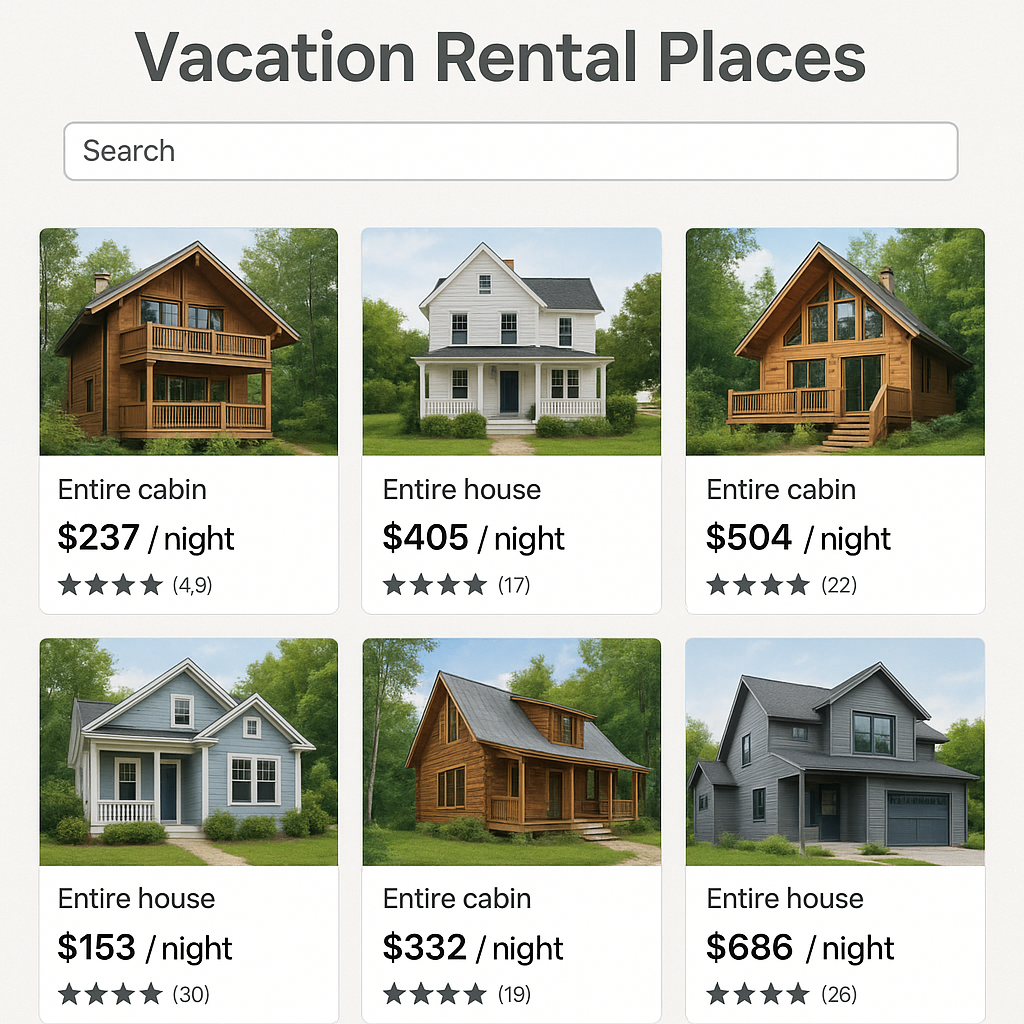Viewport: 1024px width, 1024px height.
Task: Open the $153 per night house listing
Action: [188, 830]
